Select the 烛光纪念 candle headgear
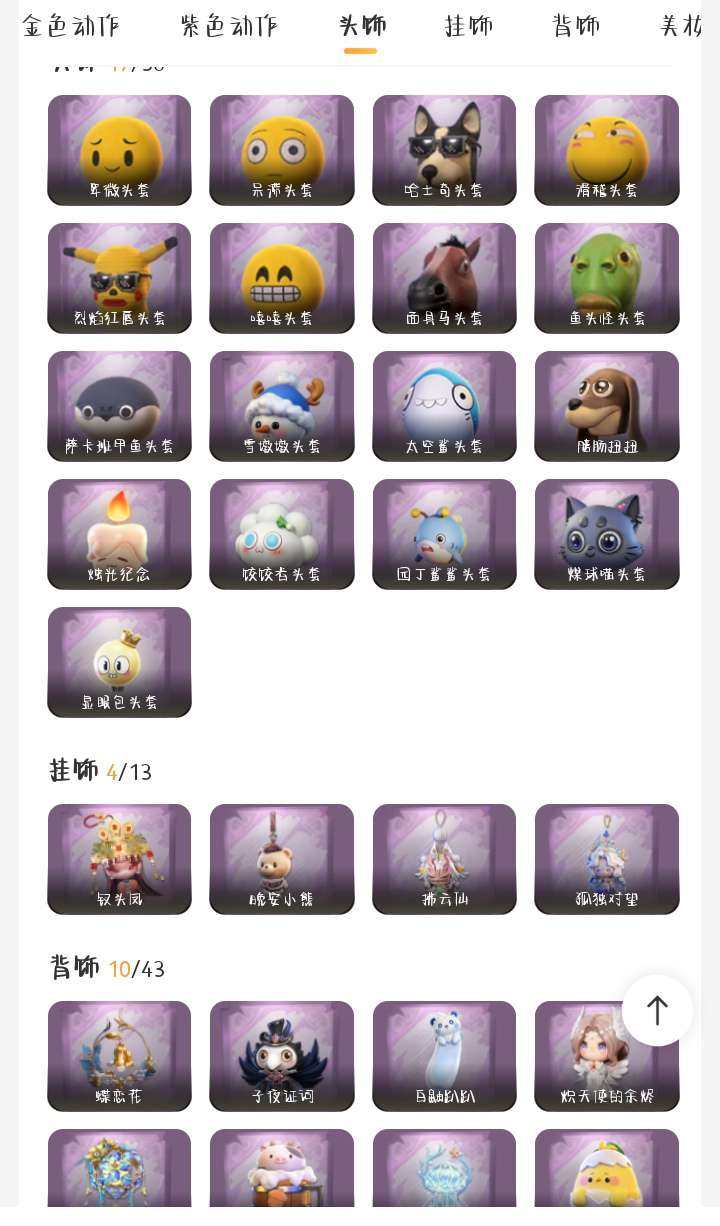This screenshot has width=720, height=1226. 119,534
